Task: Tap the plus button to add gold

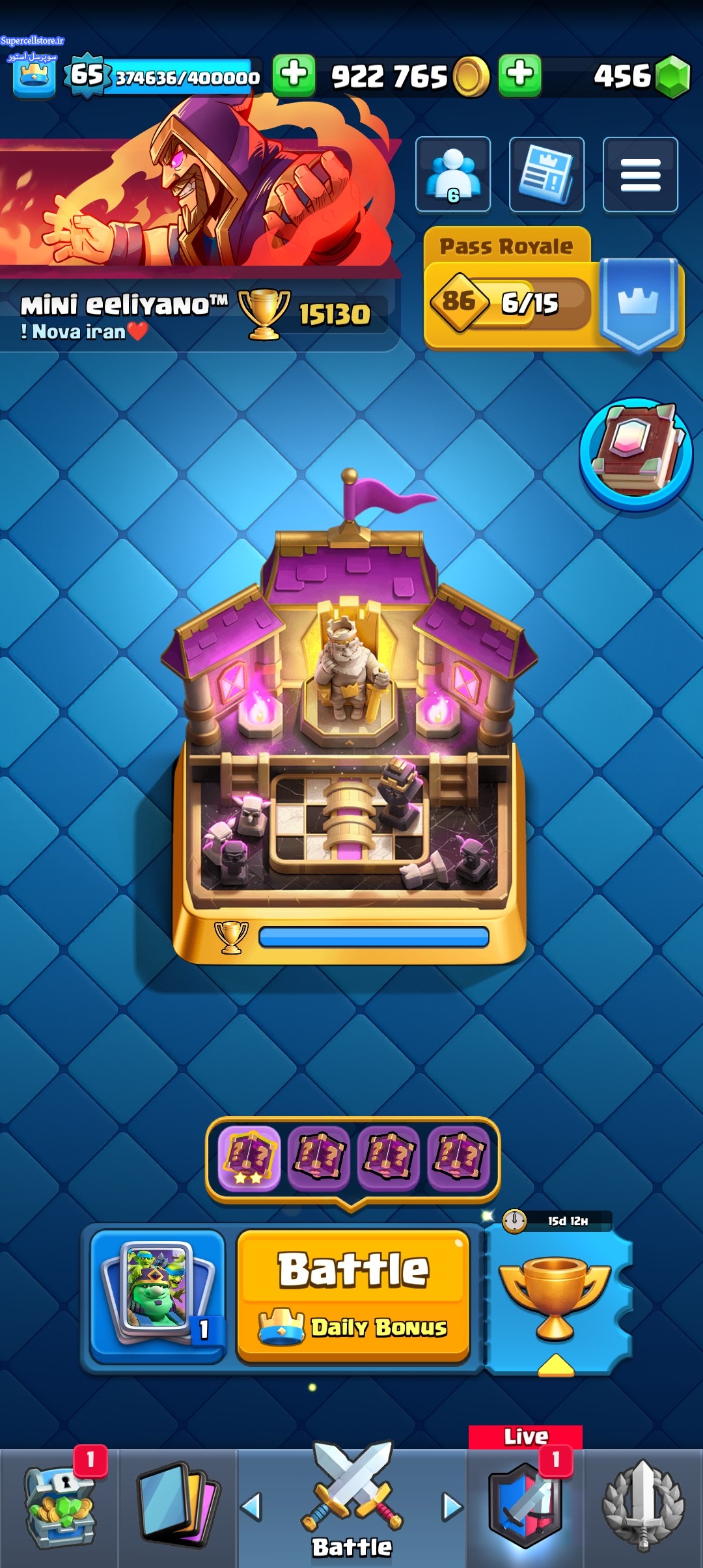Action: pos(294,76)
